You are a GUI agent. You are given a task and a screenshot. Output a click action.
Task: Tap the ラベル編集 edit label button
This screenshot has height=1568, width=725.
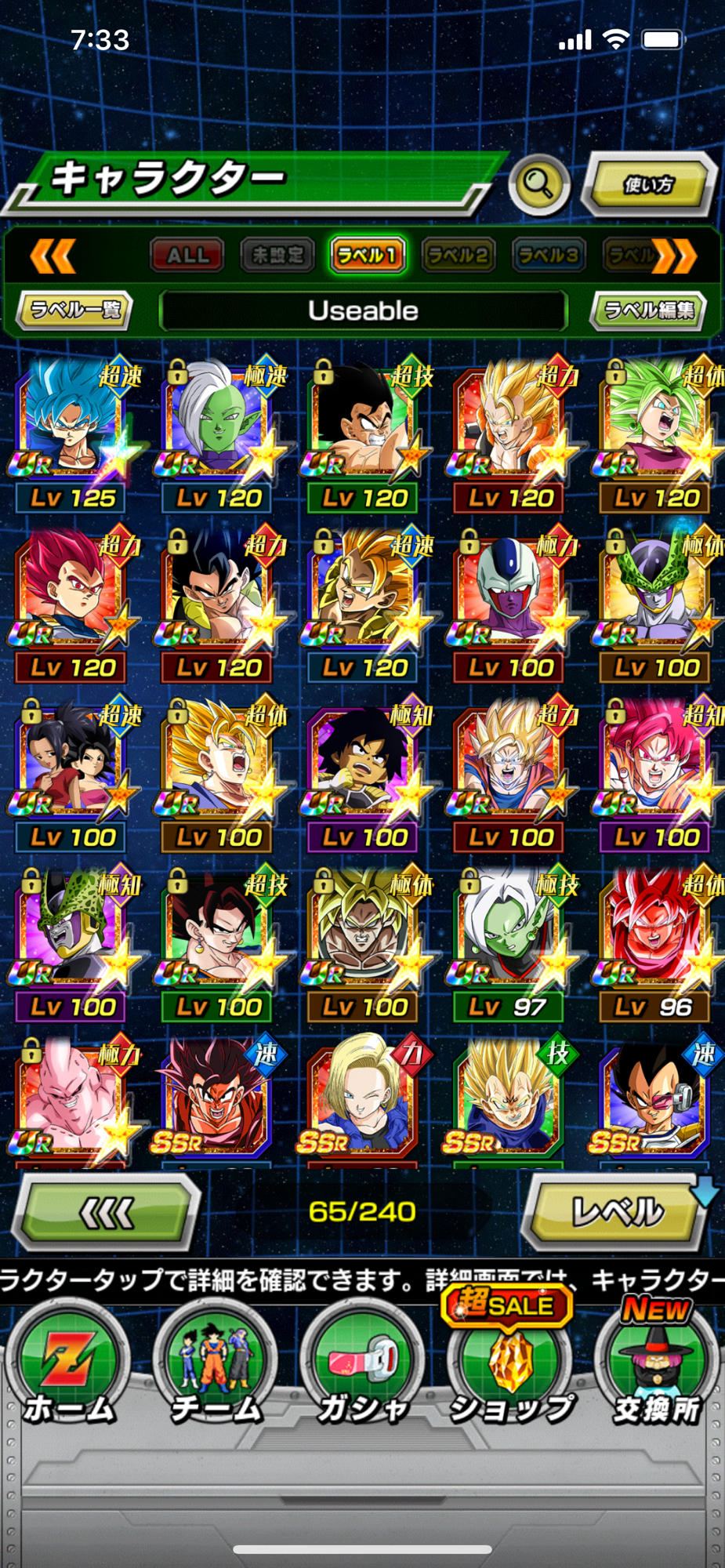point(649,310)
